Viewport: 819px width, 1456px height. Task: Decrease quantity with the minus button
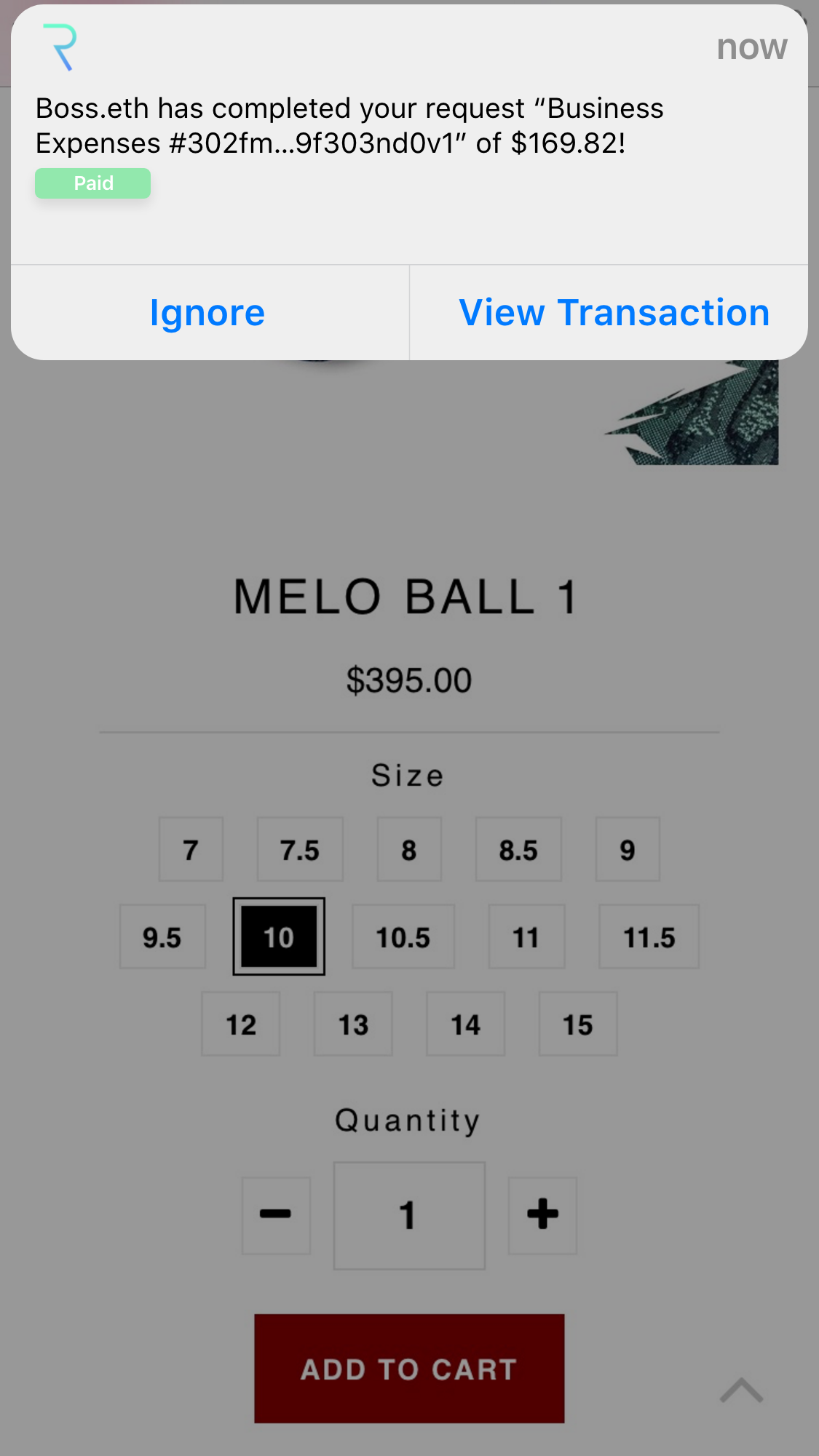pyautogui.click(x=276, y=1215)
